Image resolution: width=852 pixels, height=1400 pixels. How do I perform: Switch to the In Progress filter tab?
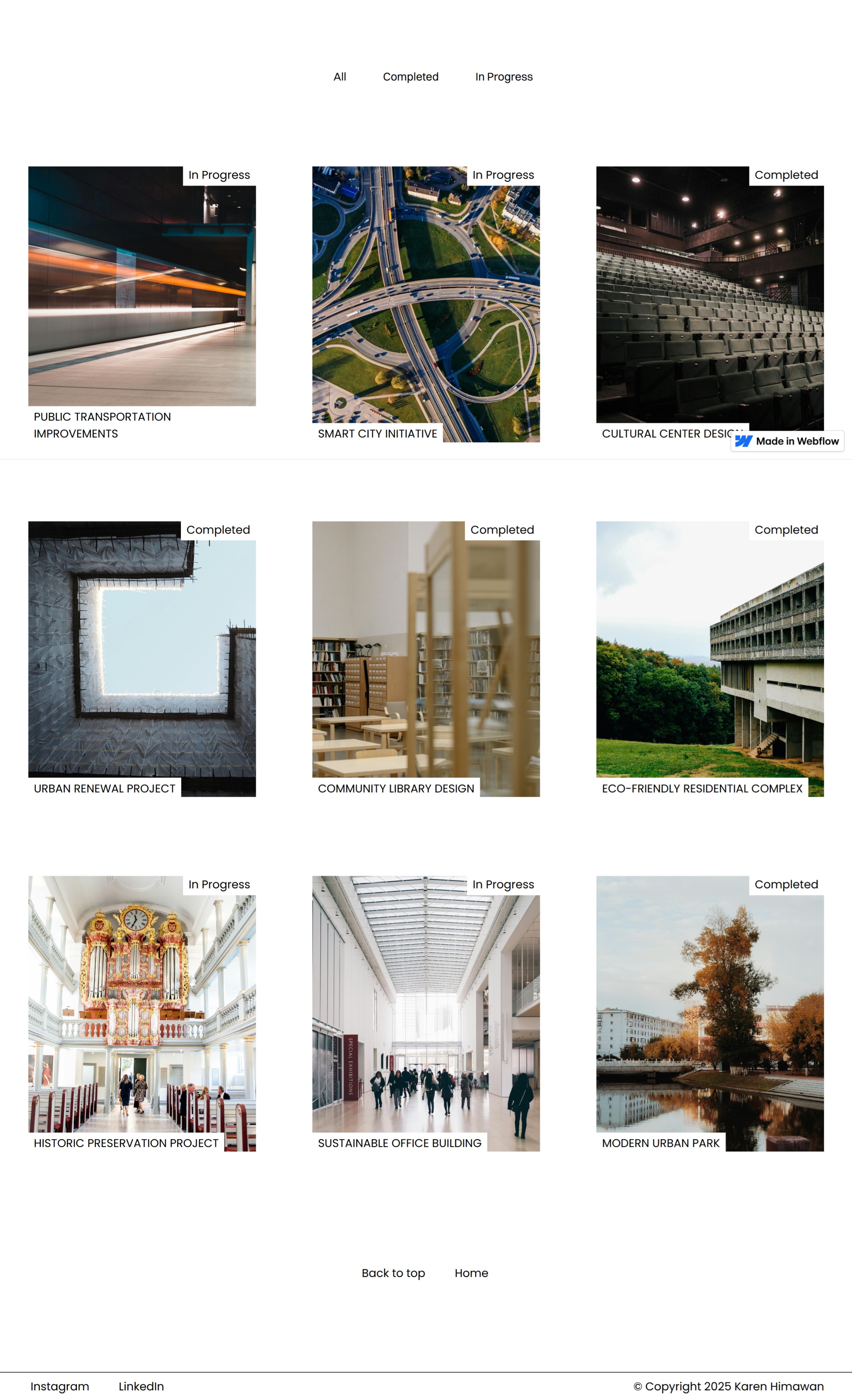tap(503, 77)
